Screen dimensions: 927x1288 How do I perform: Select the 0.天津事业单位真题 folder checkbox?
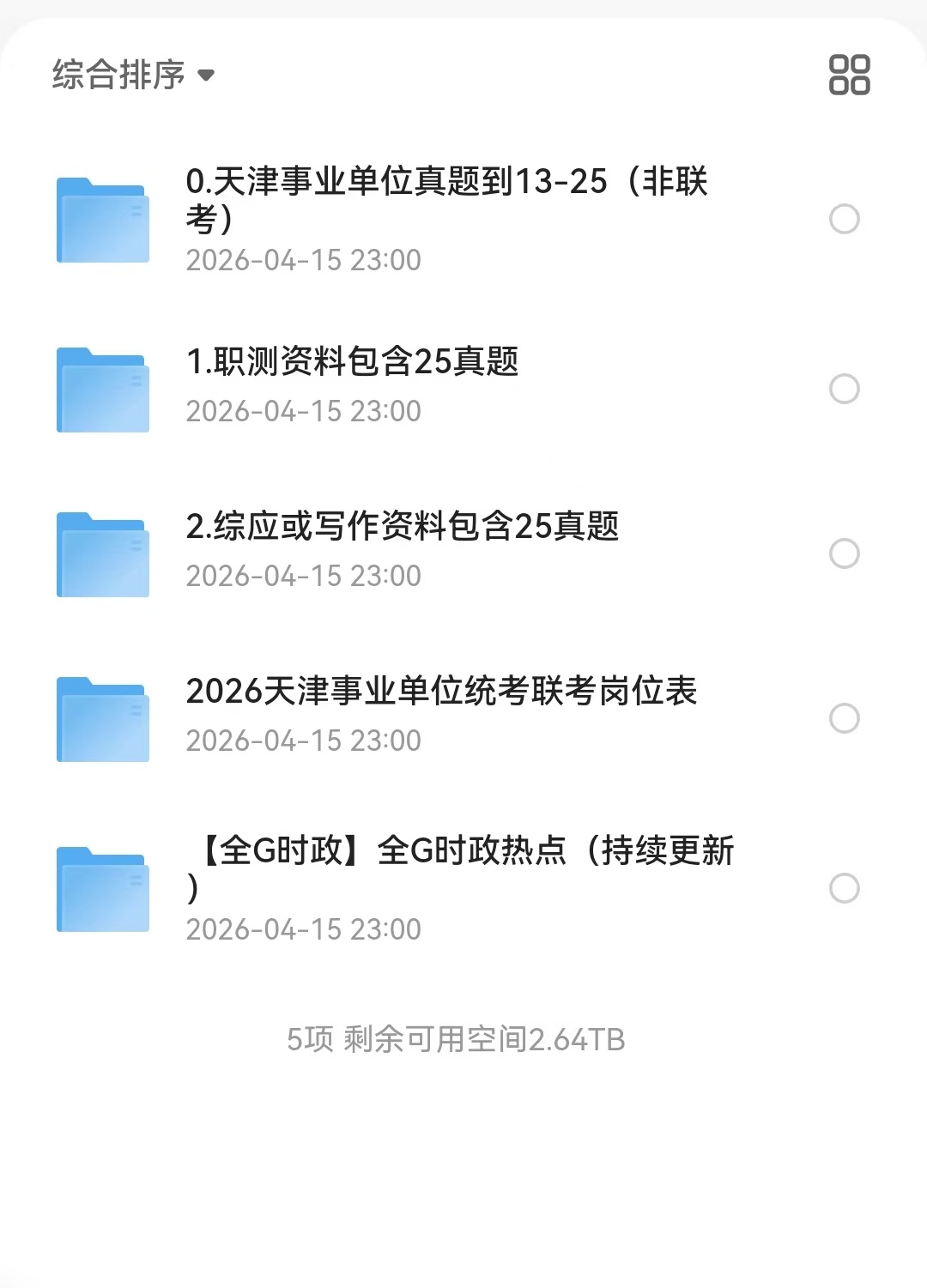click(845, 219)
